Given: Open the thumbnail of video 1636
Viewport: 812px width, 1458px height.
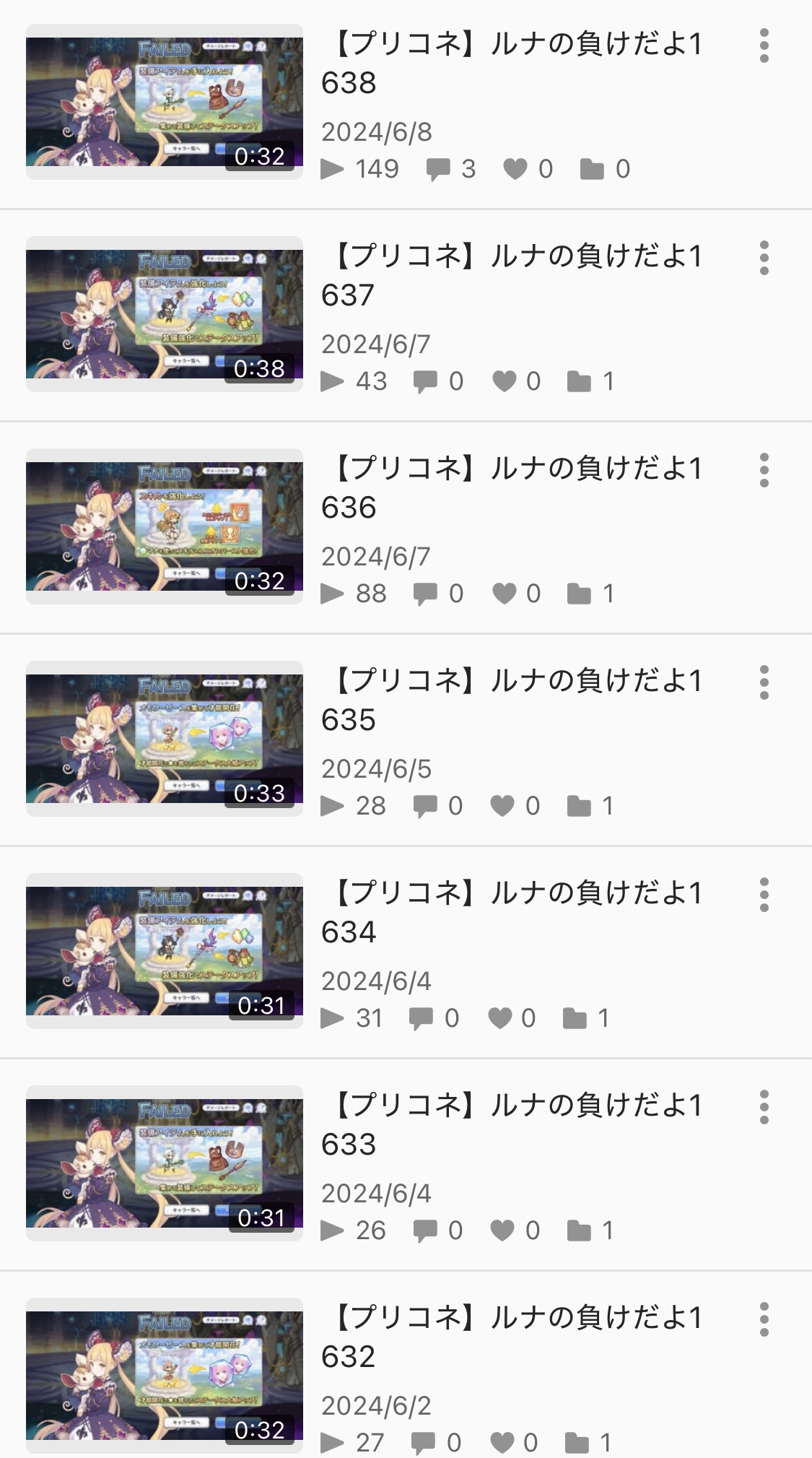Looking at the screenshot, I should (165, 526).
